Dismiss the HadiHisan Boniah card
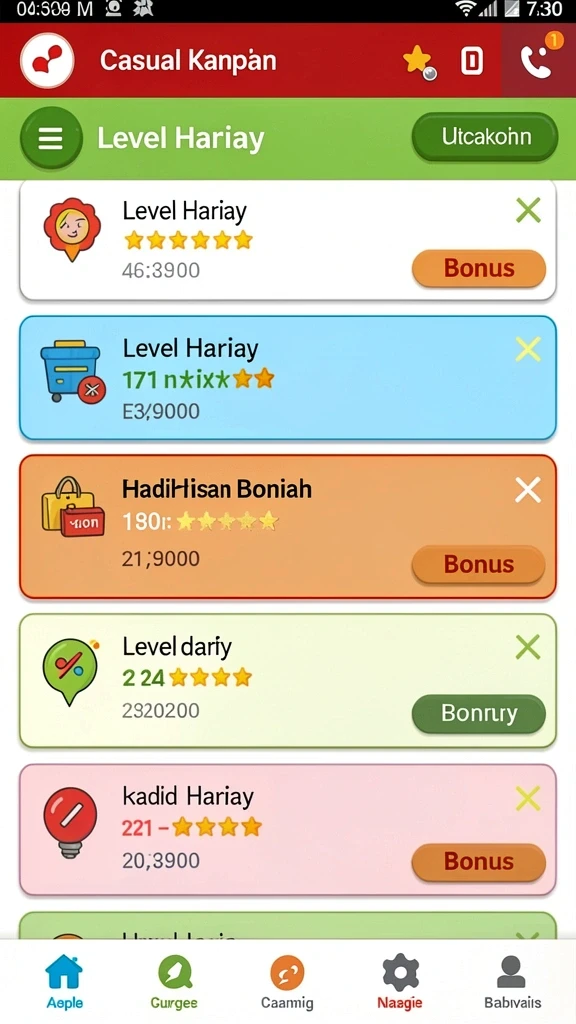The height and width of the screenshot is (1024, 576). 528,490
